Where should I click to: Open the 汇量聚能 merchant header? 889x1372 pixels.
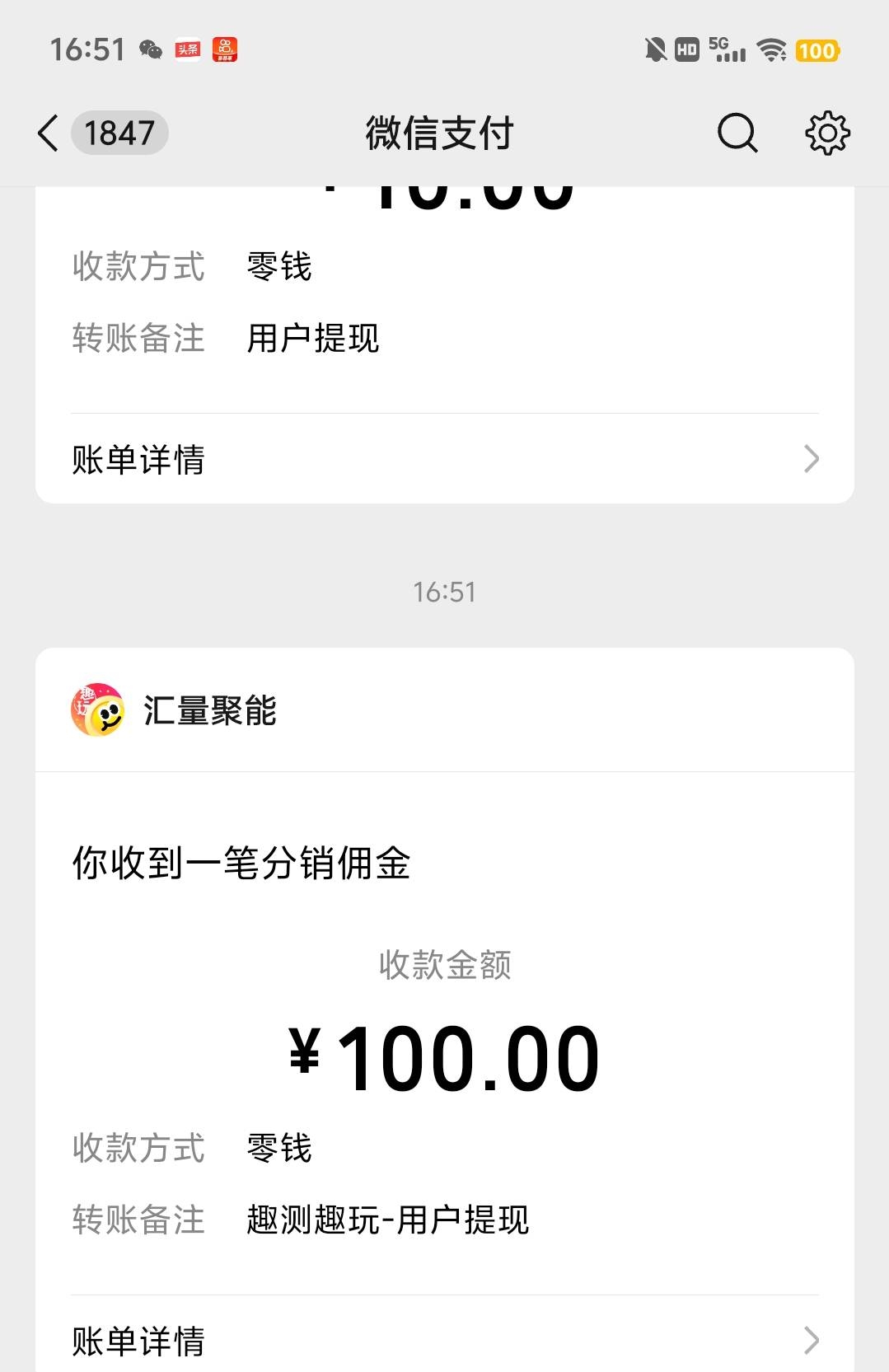(210, 710)
